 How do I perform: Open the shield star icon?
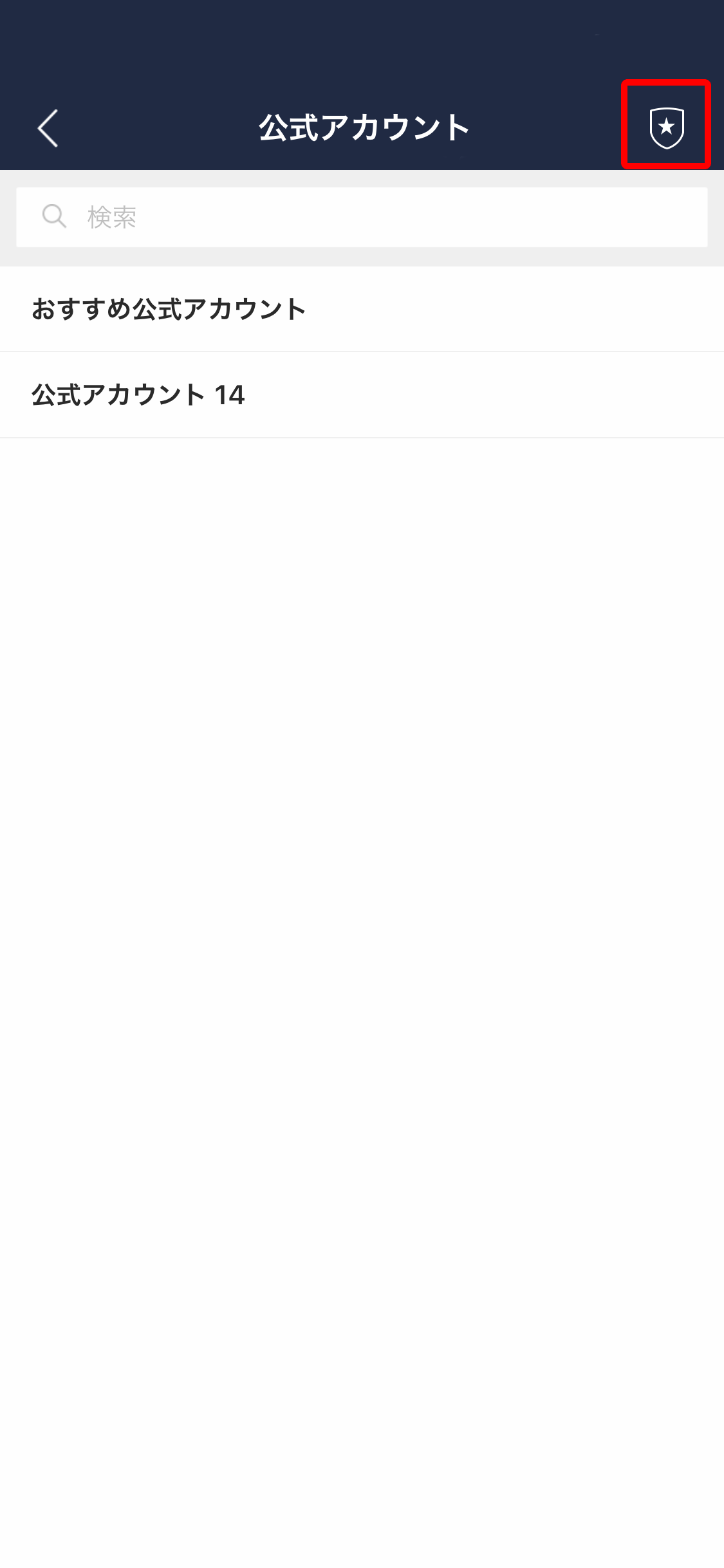pos(666,127)
